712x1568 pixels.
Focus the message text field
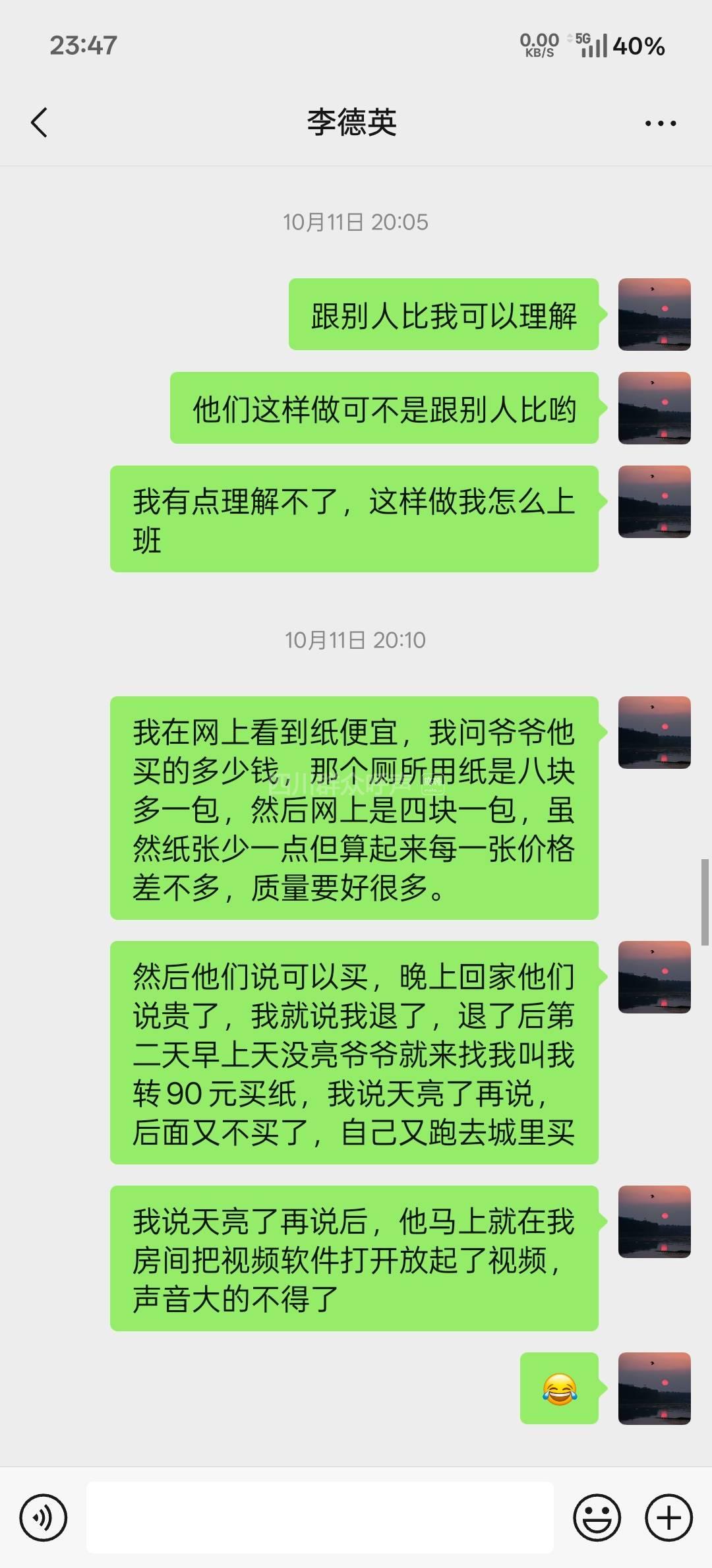point(320,1517)
